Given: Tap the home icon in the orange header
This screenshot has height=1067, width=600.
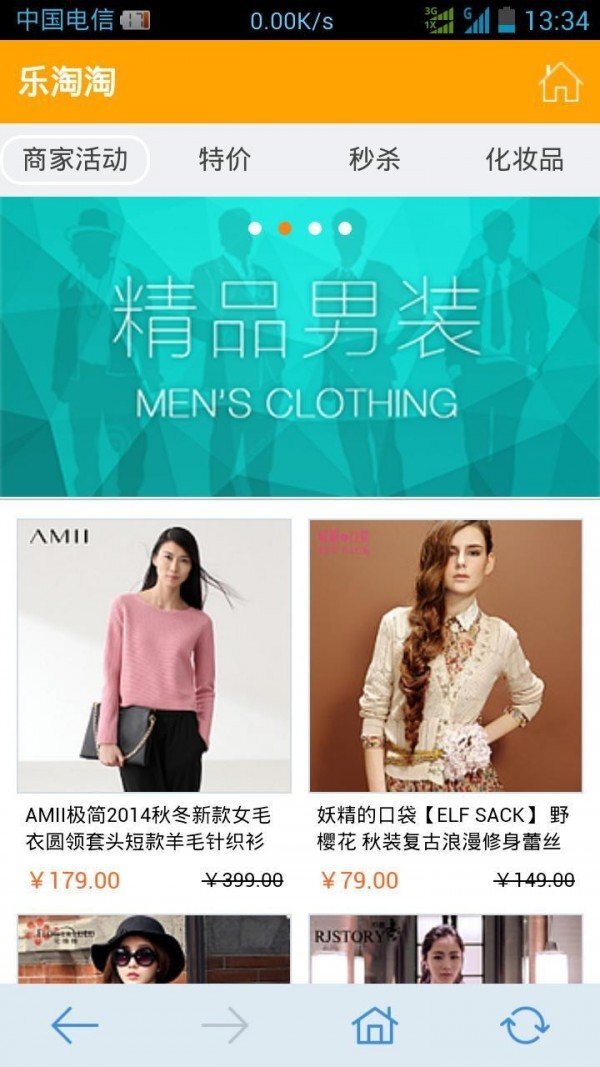Looking at the screenshot, I should tap(560, 83).
